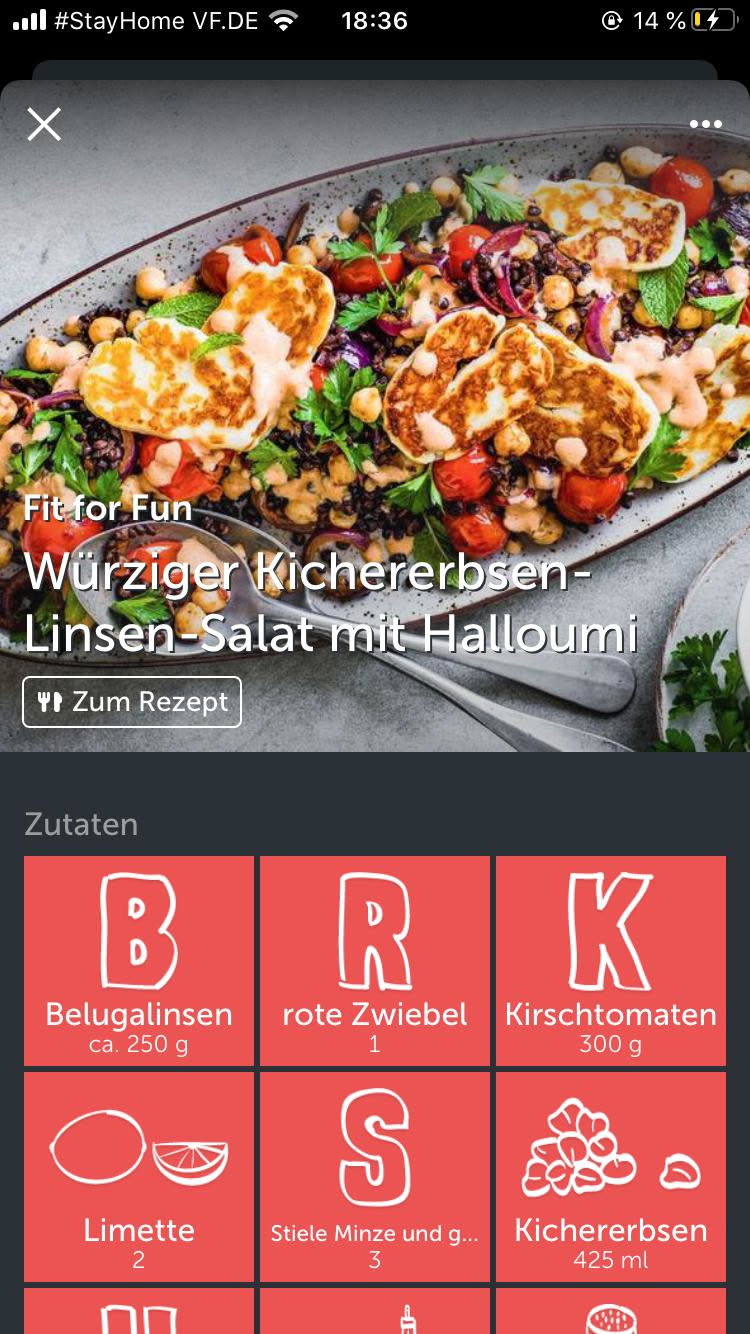The height and width of the screenshot is (1334, 750).
Task: Choose the Kichererbsen 425 ml tile
Action: point(611,1177)
